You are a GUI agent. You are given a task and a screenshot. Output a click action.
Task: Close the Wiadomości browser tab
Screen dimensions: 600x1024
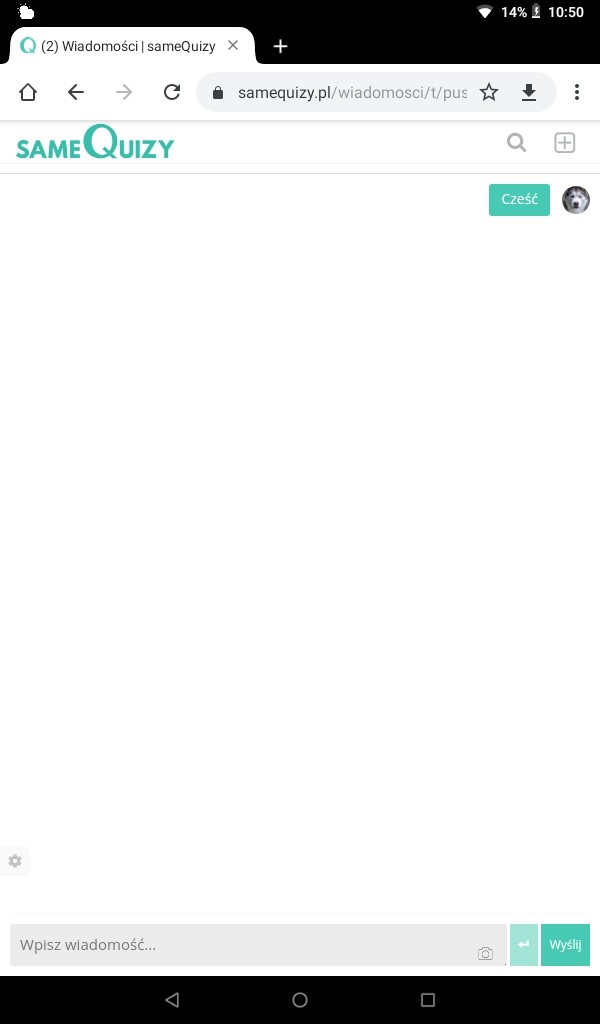pyautogui.click(x=233, y=45)
